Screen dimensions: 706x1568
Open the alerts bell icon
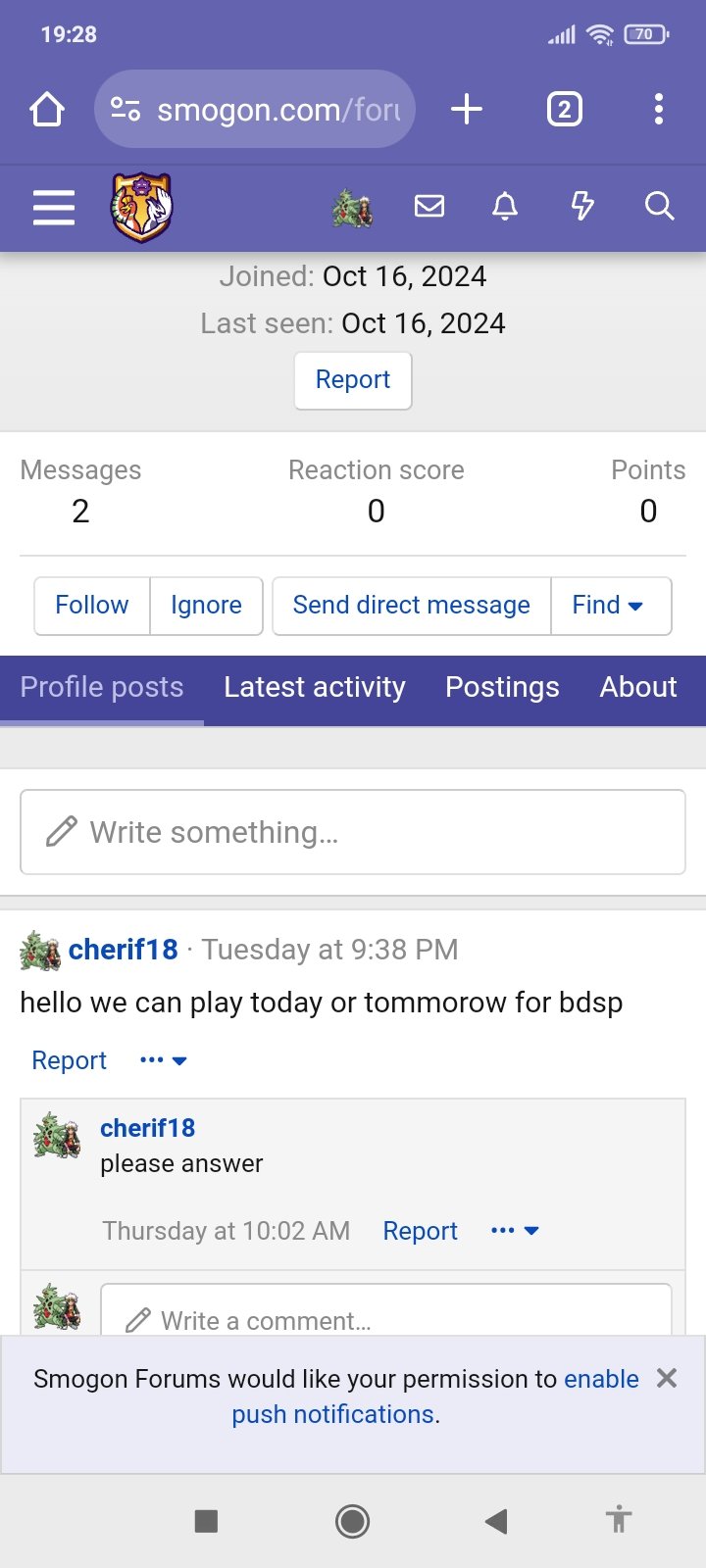pos(505,206)
